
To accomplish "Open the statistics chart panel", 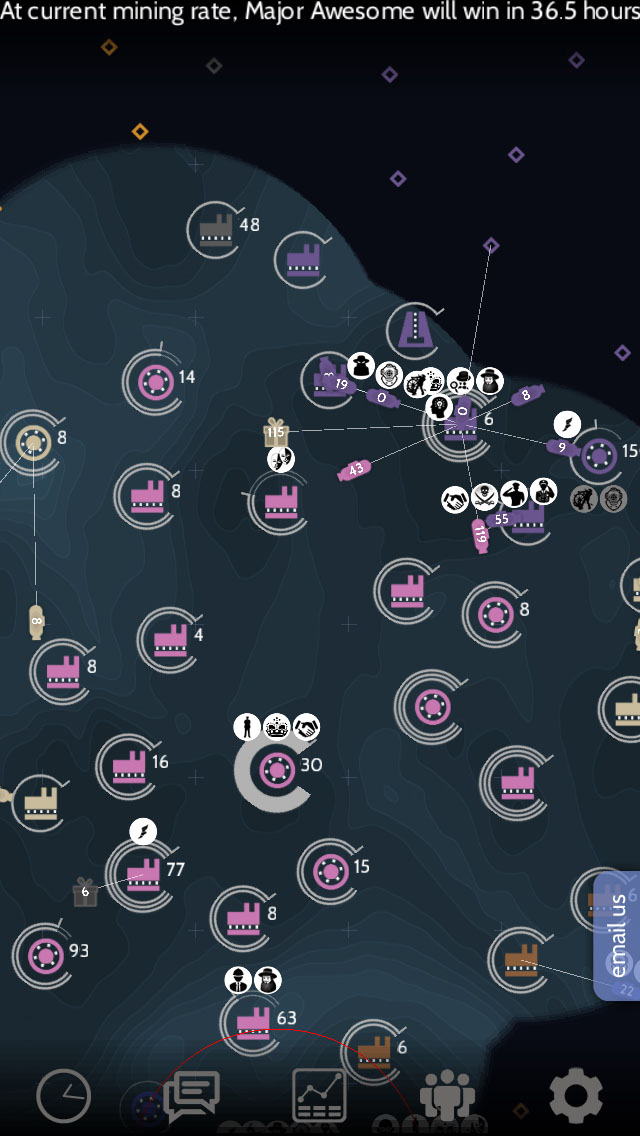I will pos(319,1096).
